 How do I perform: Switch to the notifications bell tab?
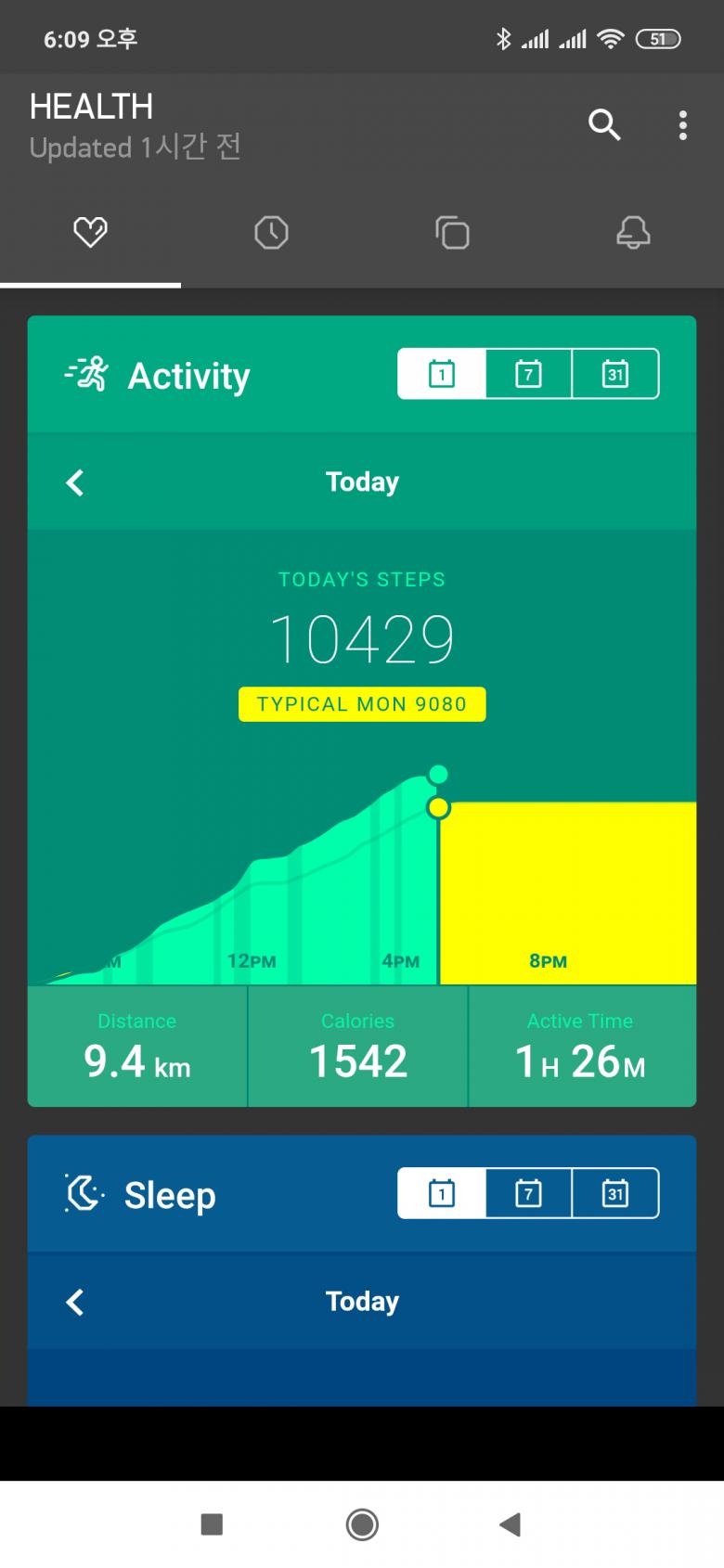pyautogui.click(x=633, y=232)
